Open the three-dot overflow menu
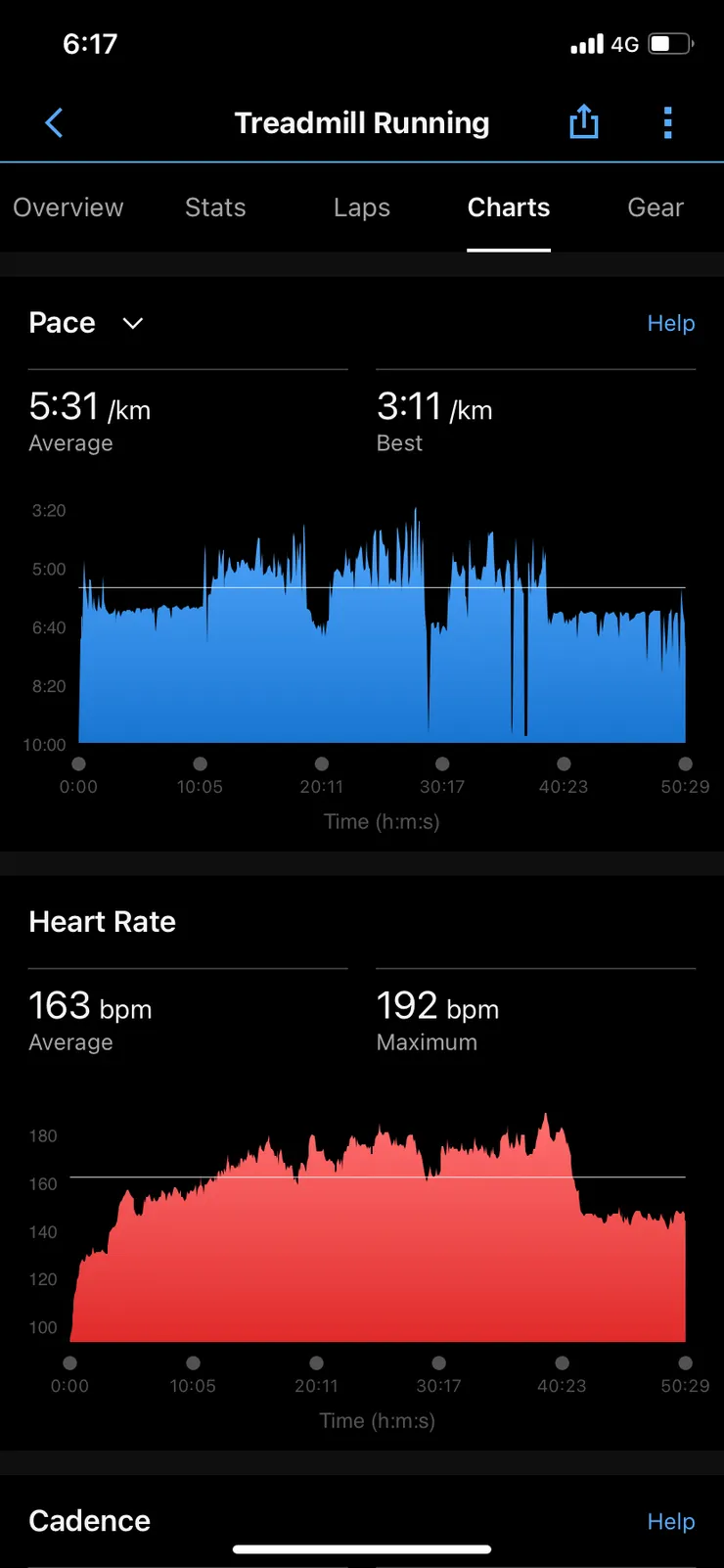This screenshot has width=724, height=1568. (x=668, y=123)
